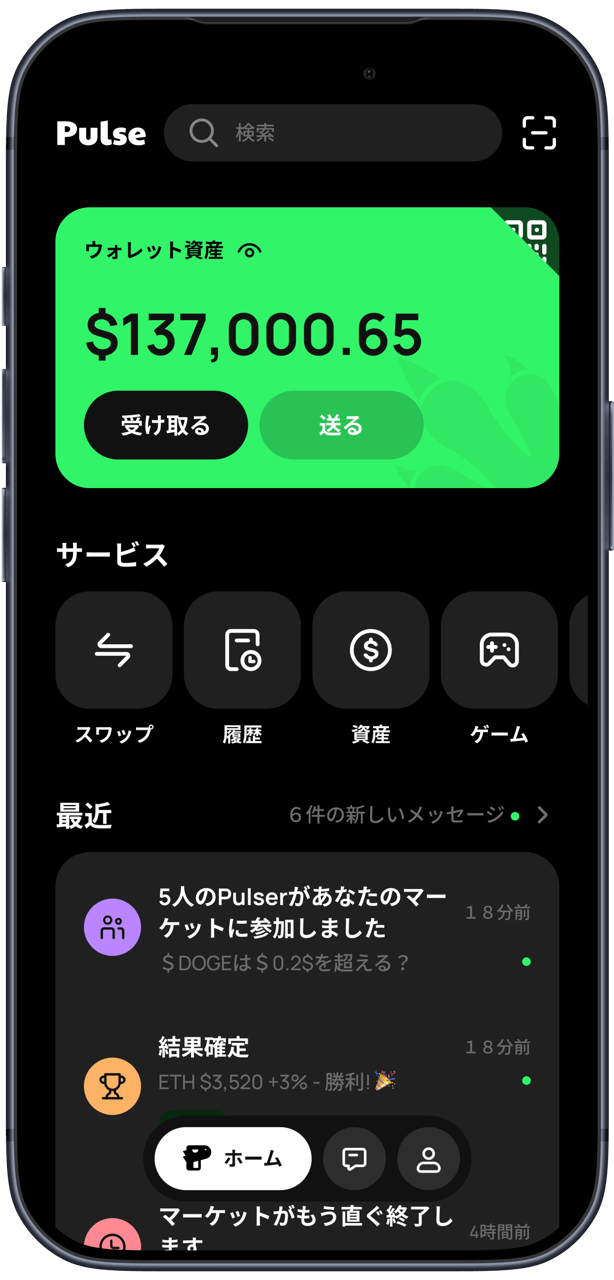Tap the 送る (send) button

(x=342, y=425)
